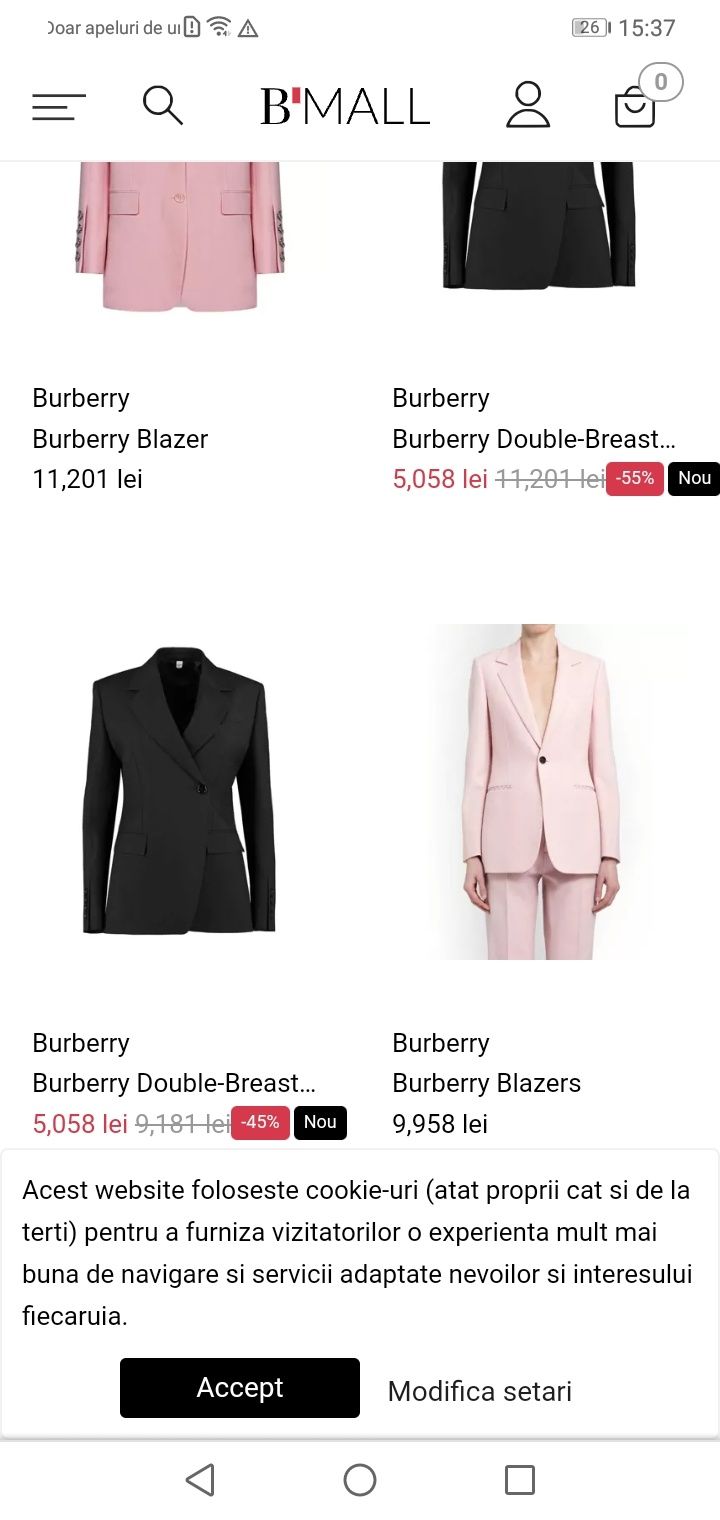Select Modifica setari for cookies
This screenshot has height=1520, width=720.
480,1391
